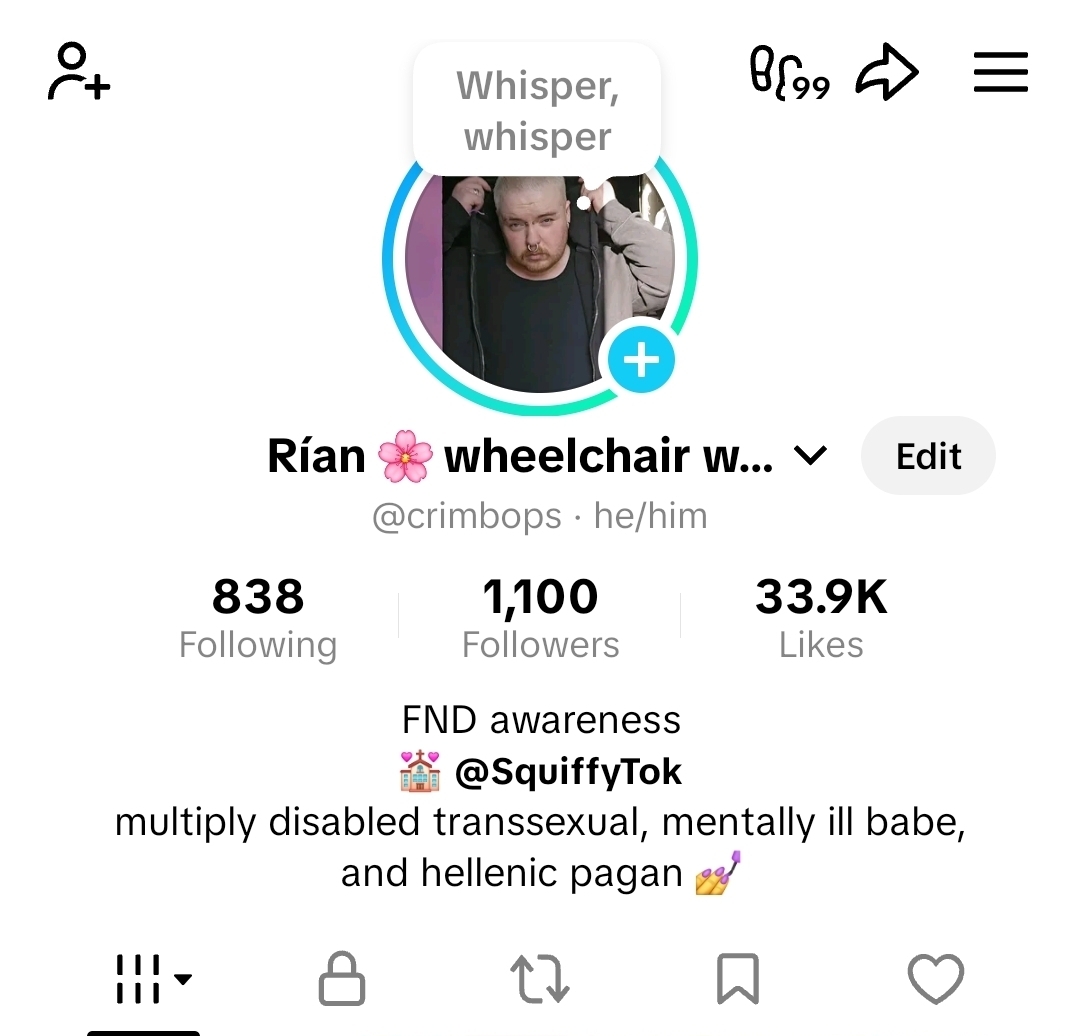Screen dimensions: 1080x1036
Task: Open the @SquiffyTok mention link
Action: [568, 772]
